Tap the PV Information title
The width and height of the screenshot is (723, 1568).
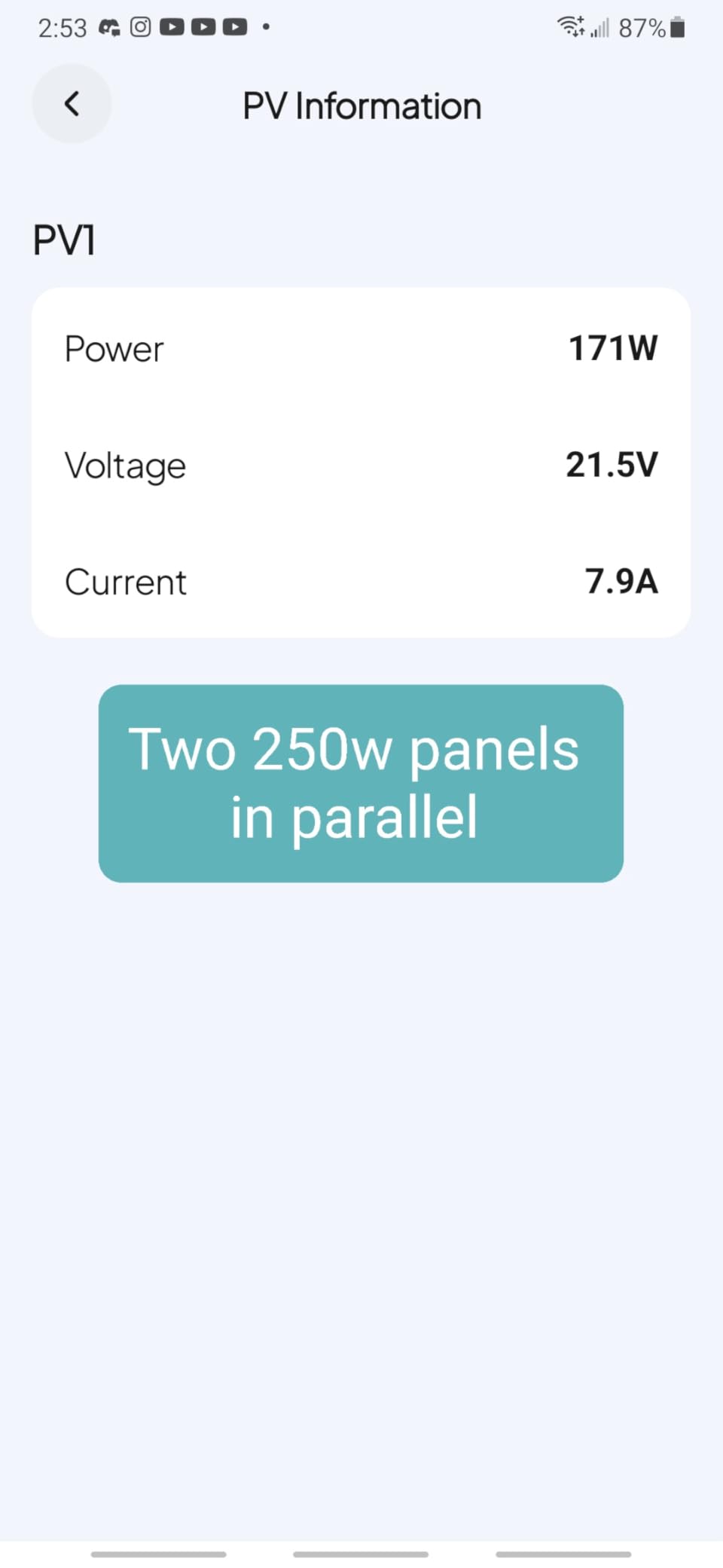[x=362, y=105]
